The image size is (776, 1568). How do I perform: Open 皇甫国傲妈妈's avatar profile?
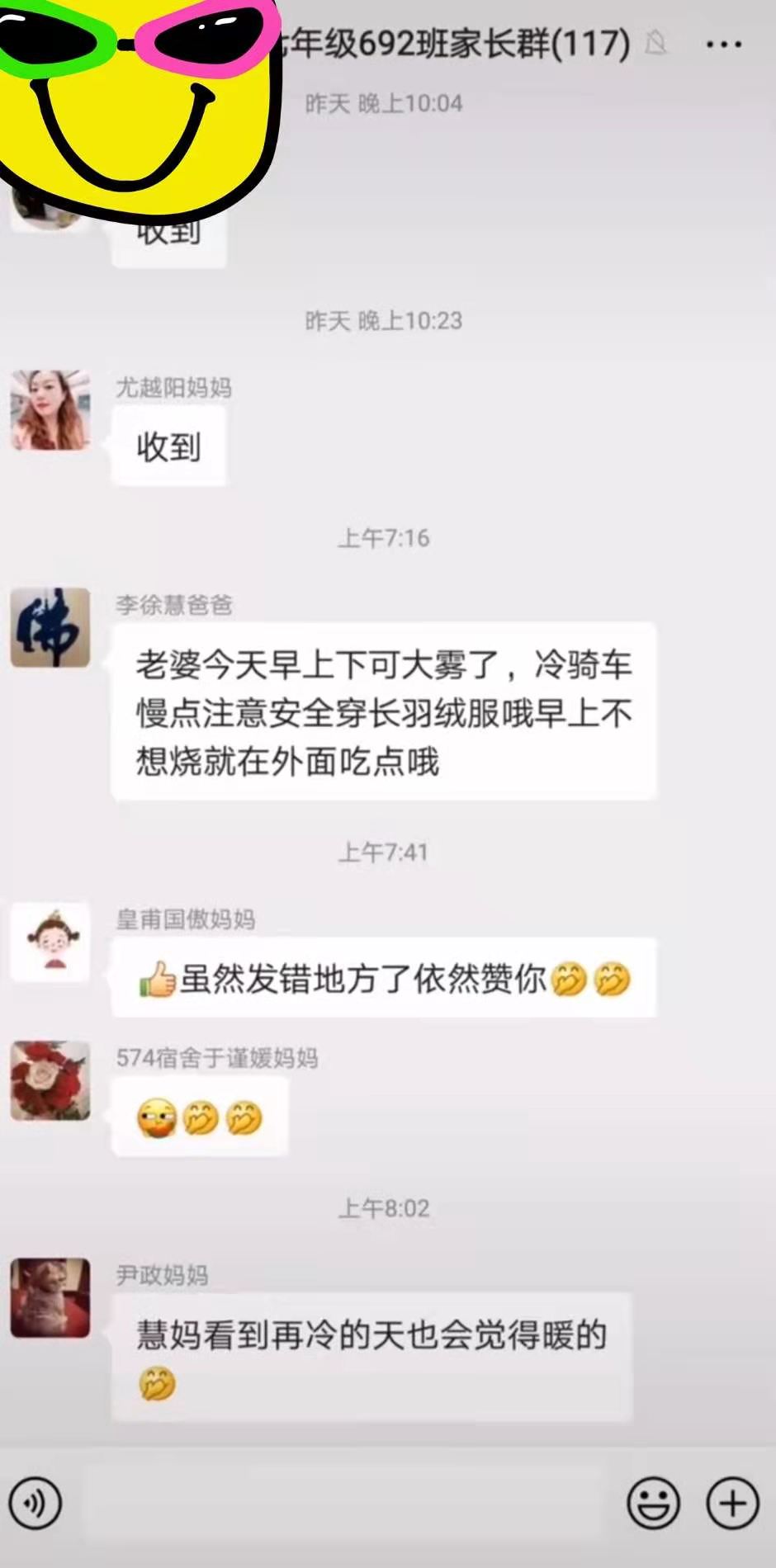[x=50, y=942]
